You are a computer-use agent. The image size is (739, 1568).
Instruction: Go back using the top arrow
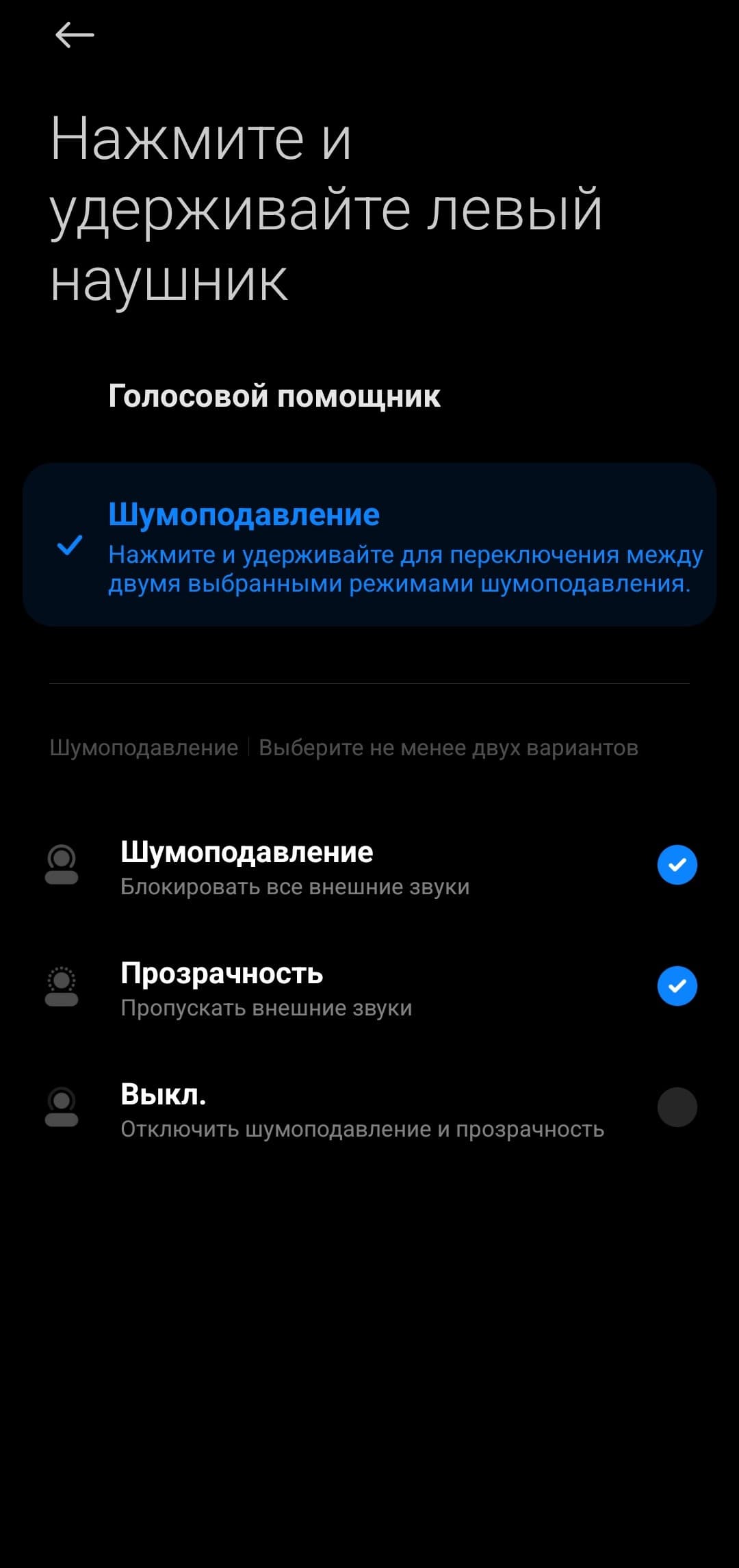click(74, 36)
